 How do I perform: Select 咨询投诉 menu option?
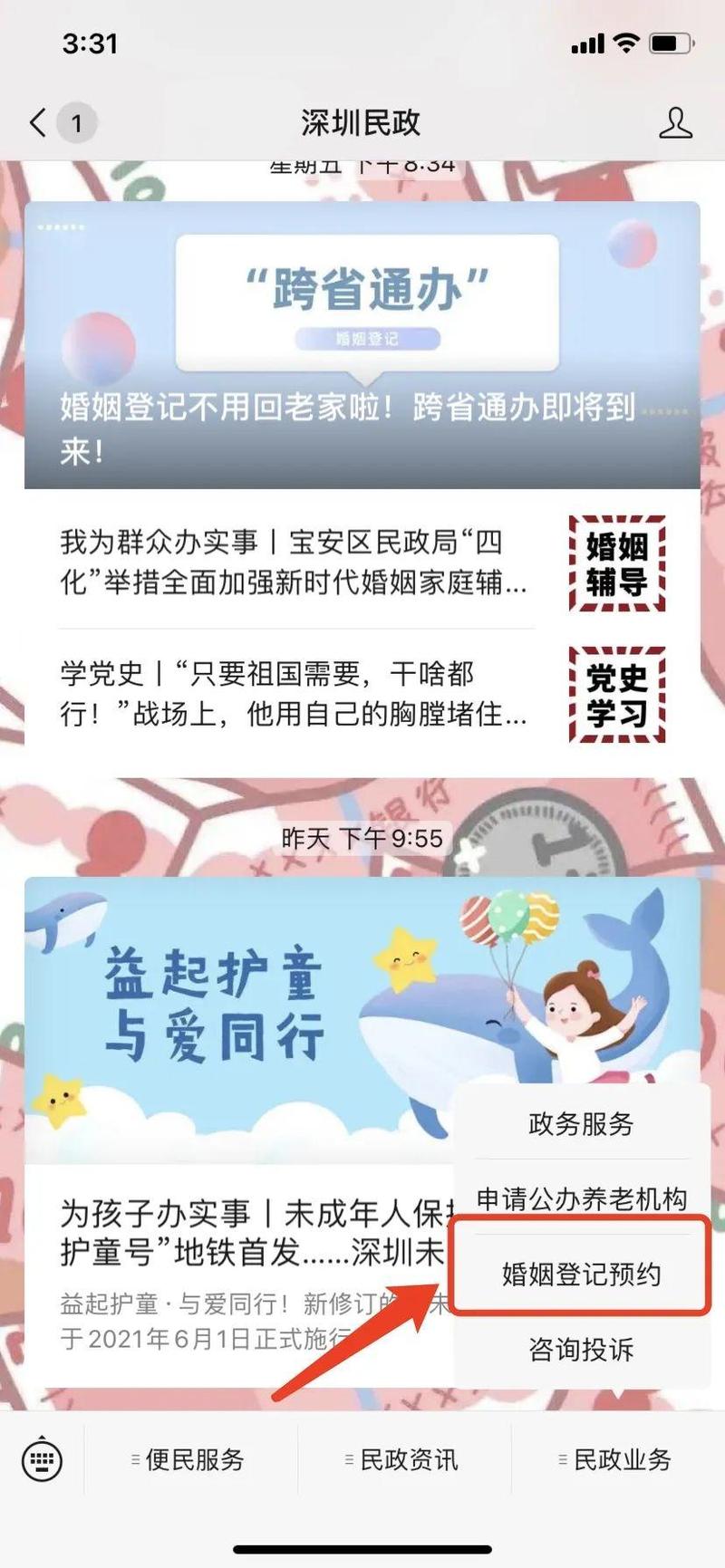[x=581, y=1350]
